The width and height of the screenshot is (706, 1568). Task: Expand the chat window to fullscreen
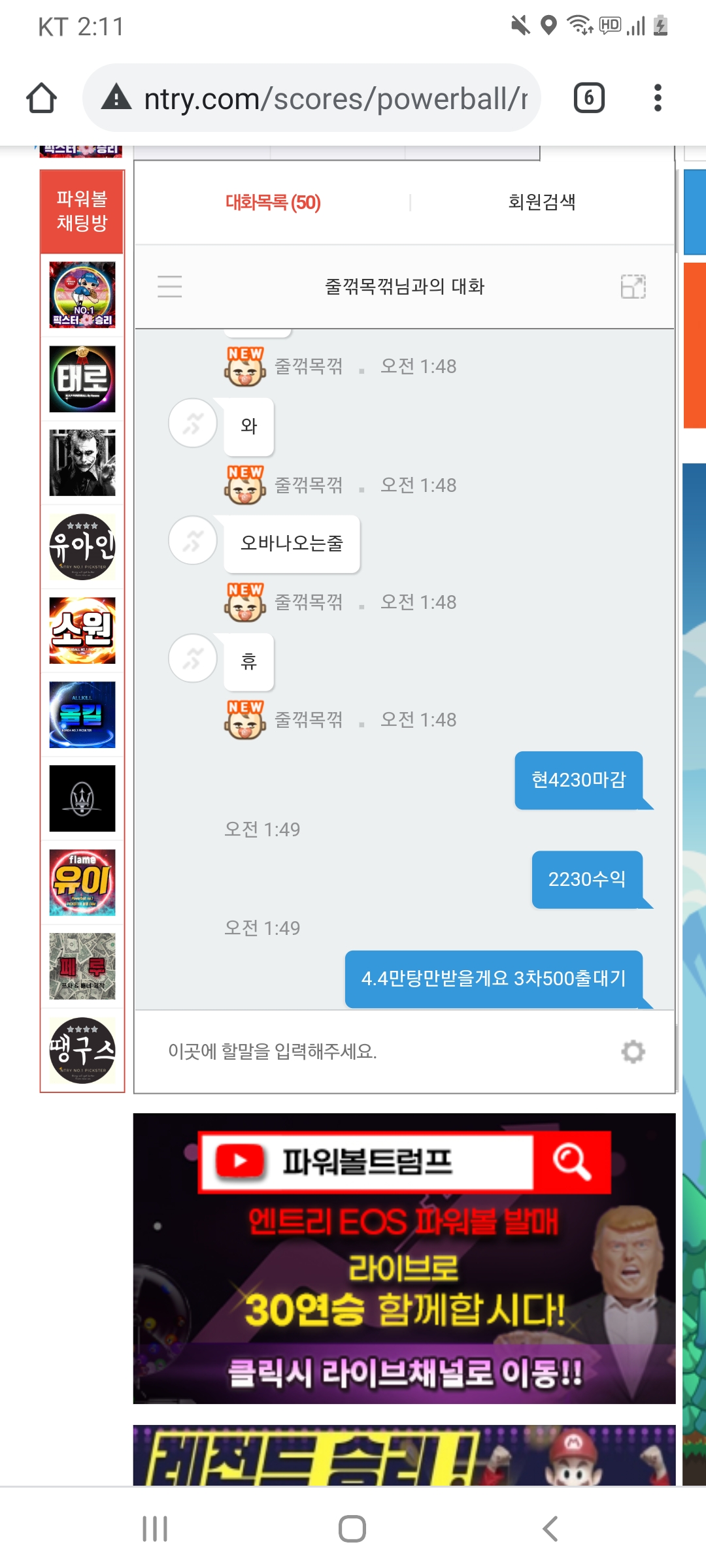(x=633, y=286)
